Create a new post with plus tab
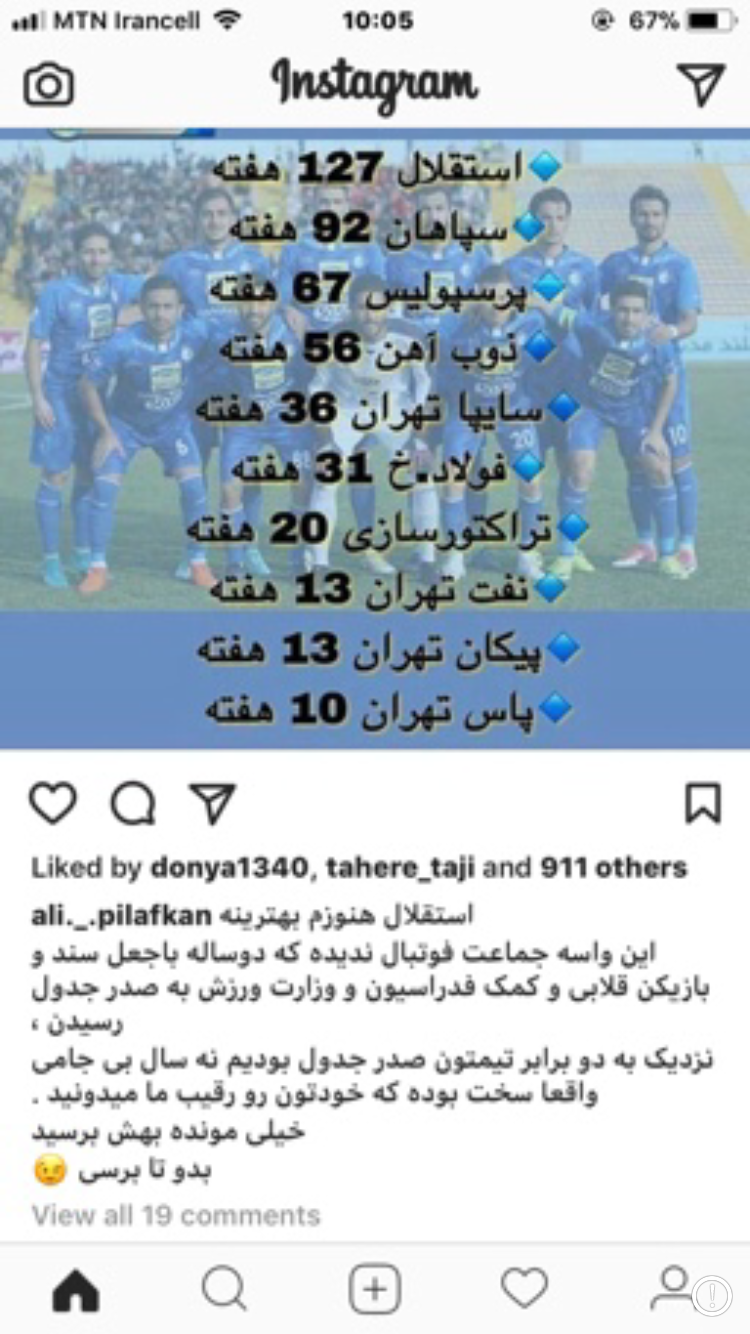This screenshot has width=750, height=1334. pos(375,1289)
